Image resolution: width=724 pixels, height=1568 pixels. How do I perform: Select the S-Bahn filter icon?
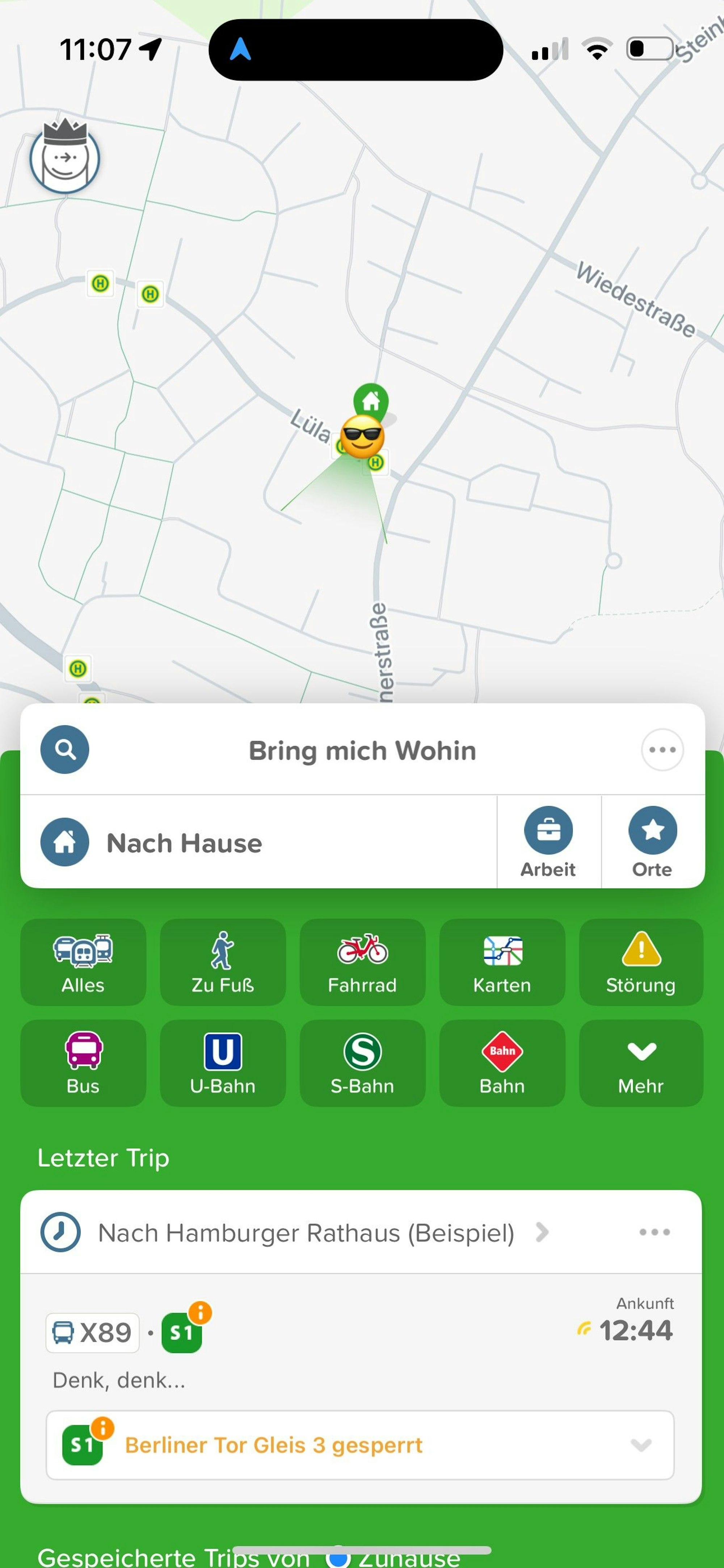click(x=362, y=1063)
